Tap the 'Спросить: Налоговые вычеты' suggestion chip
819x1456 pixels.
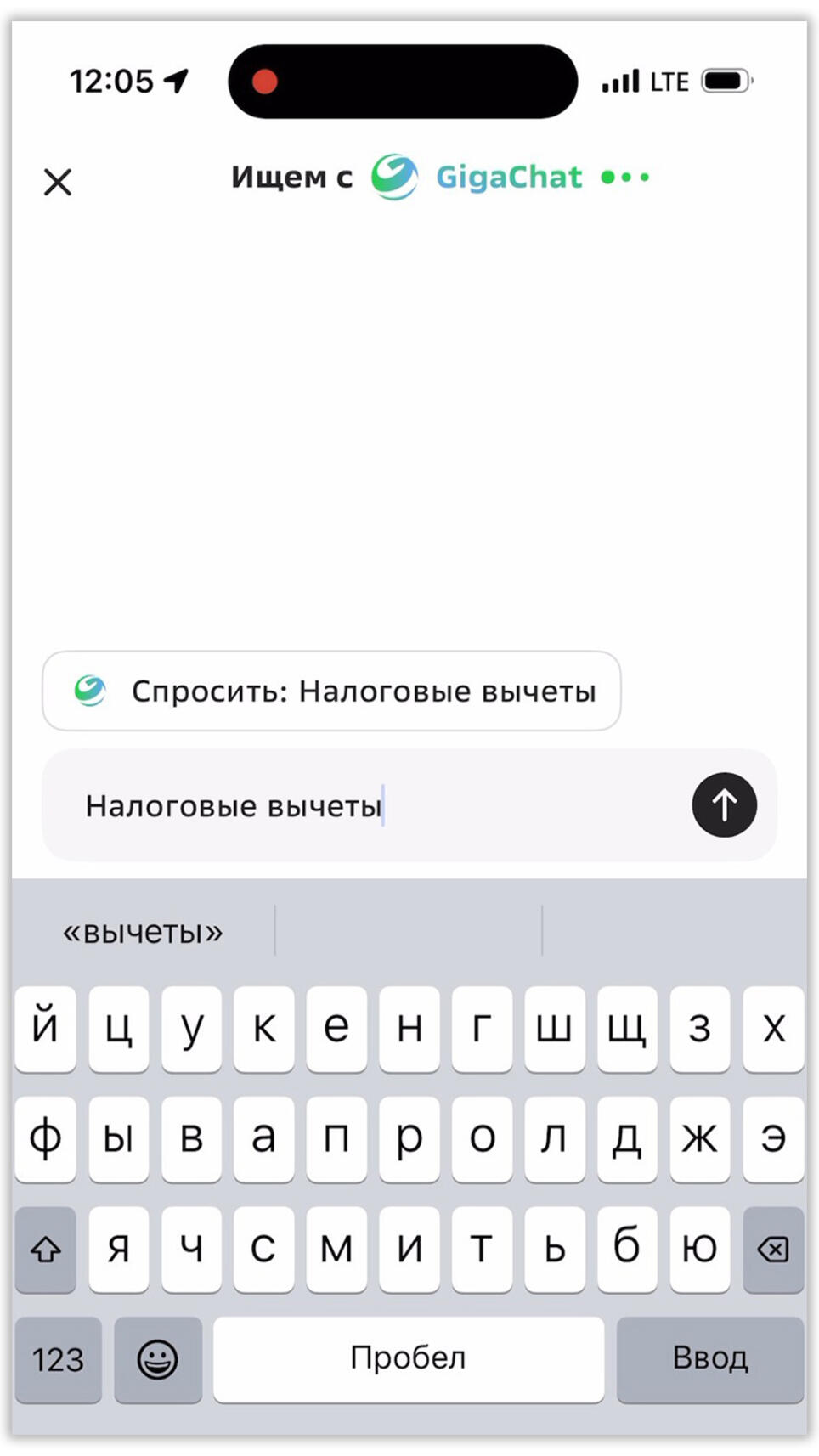(x=331, y=691)
